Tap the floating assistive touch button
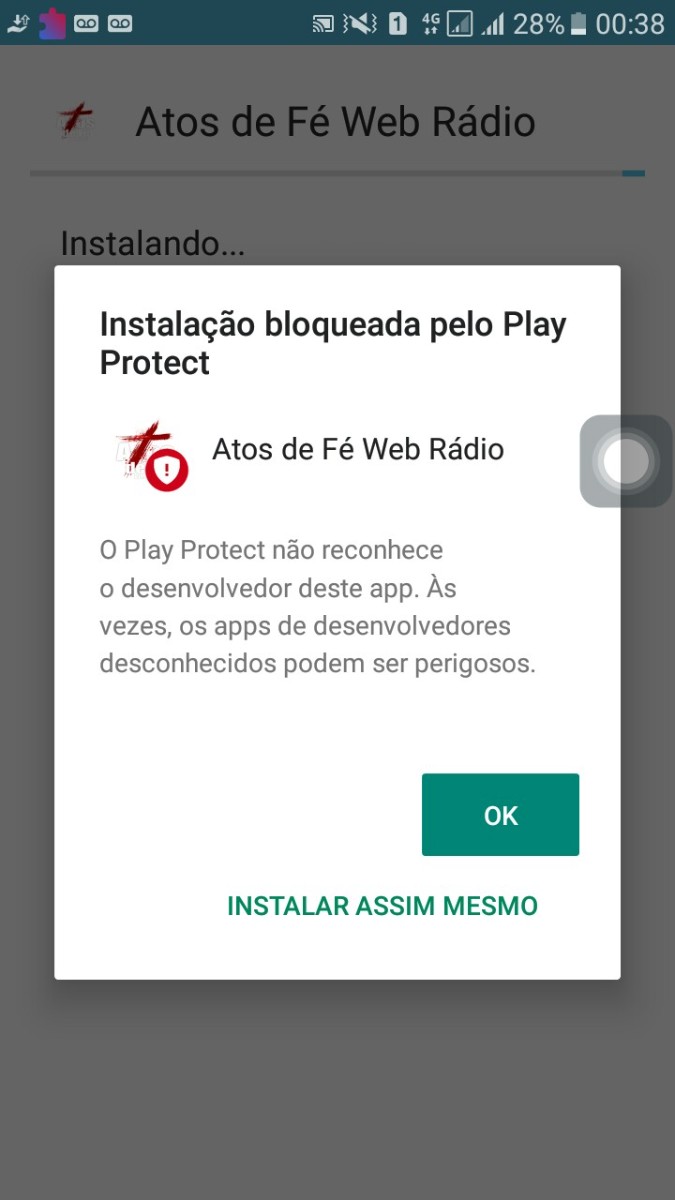This screenshot has width=675, height=1200. pyautogui.click(x=626, y=461)
